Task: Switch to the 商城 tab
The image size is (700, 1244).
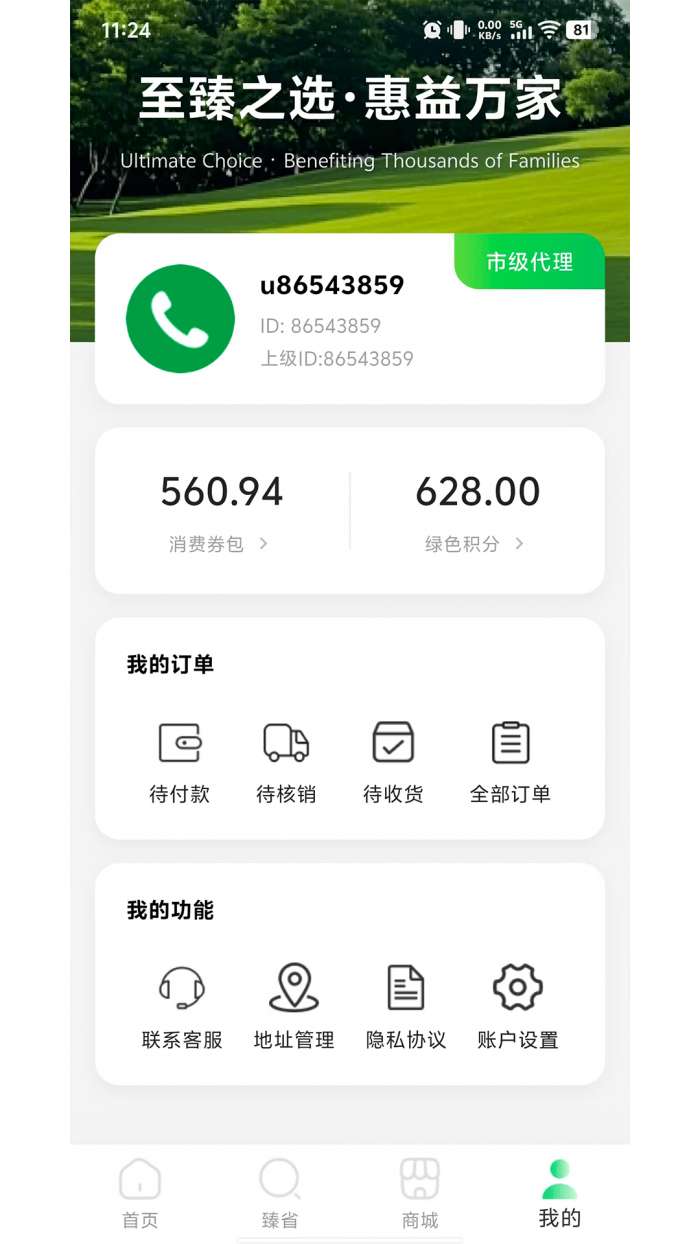Action: coord(420,1194)
